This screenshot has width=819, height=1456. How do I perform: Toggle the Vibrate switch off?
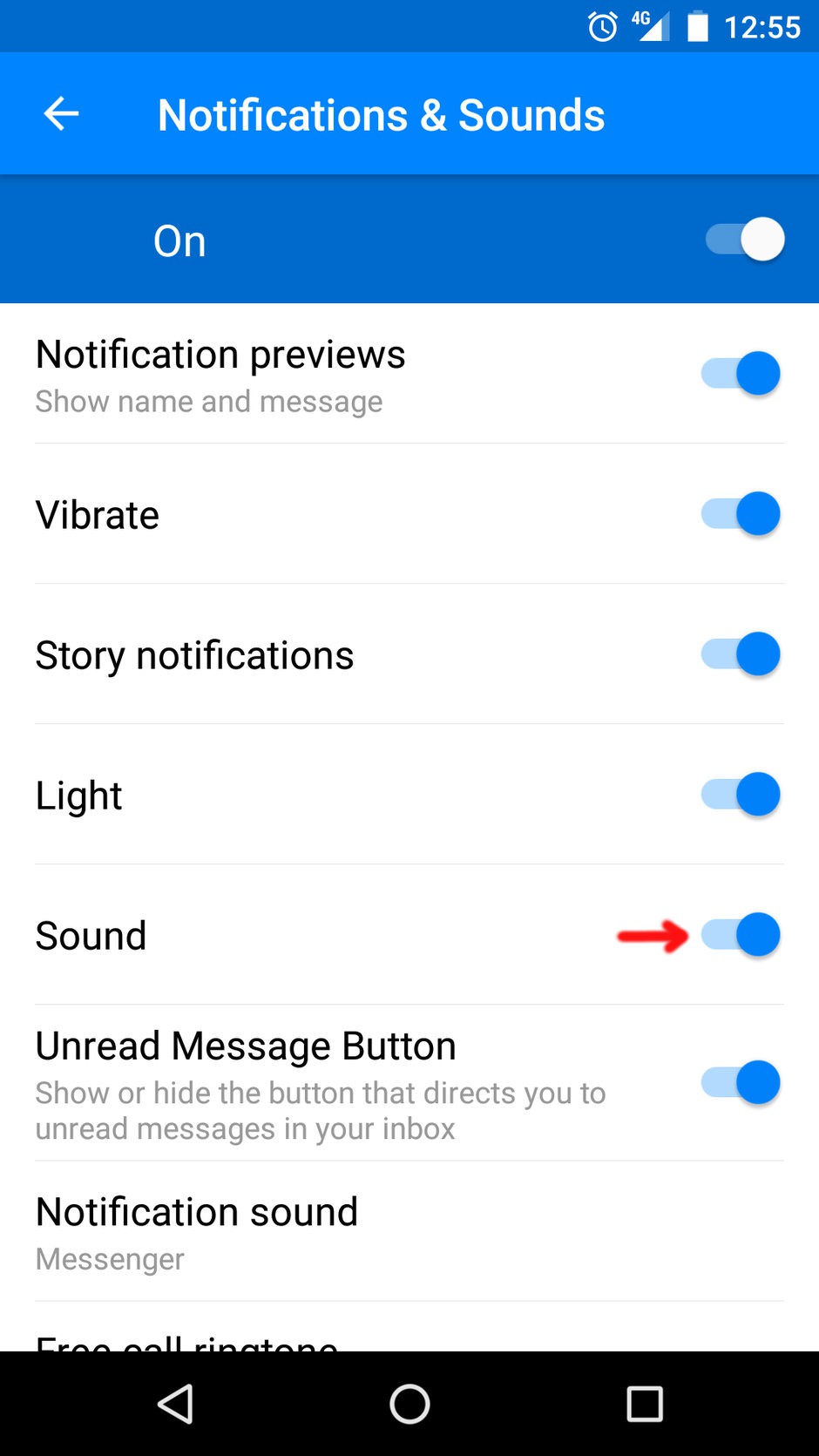740,513
